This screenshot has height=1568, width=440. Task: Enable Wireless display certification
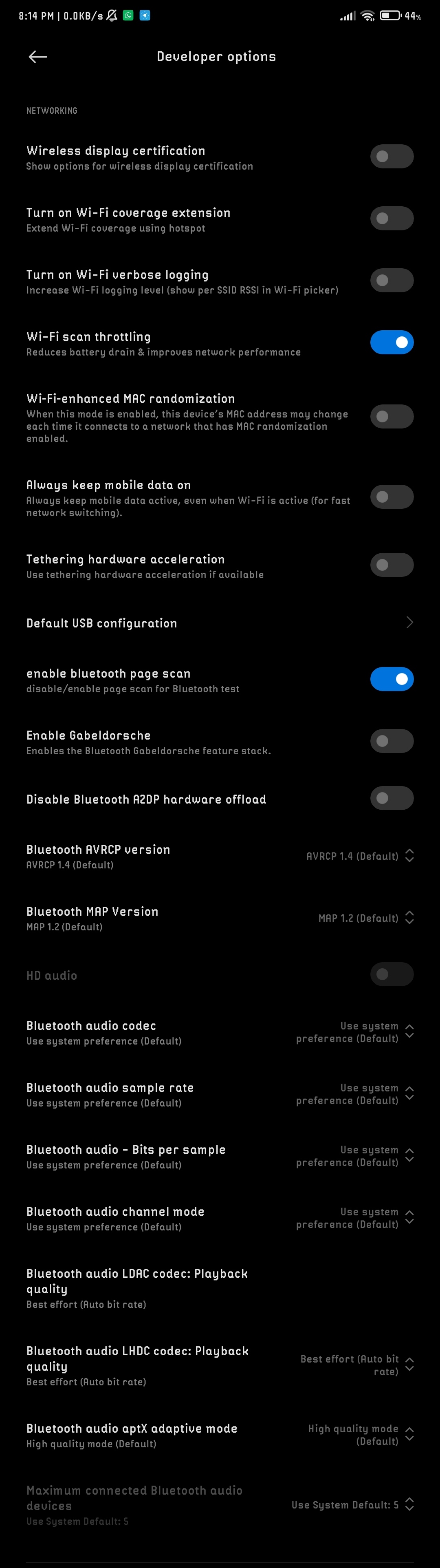click(x=391, y=157)
